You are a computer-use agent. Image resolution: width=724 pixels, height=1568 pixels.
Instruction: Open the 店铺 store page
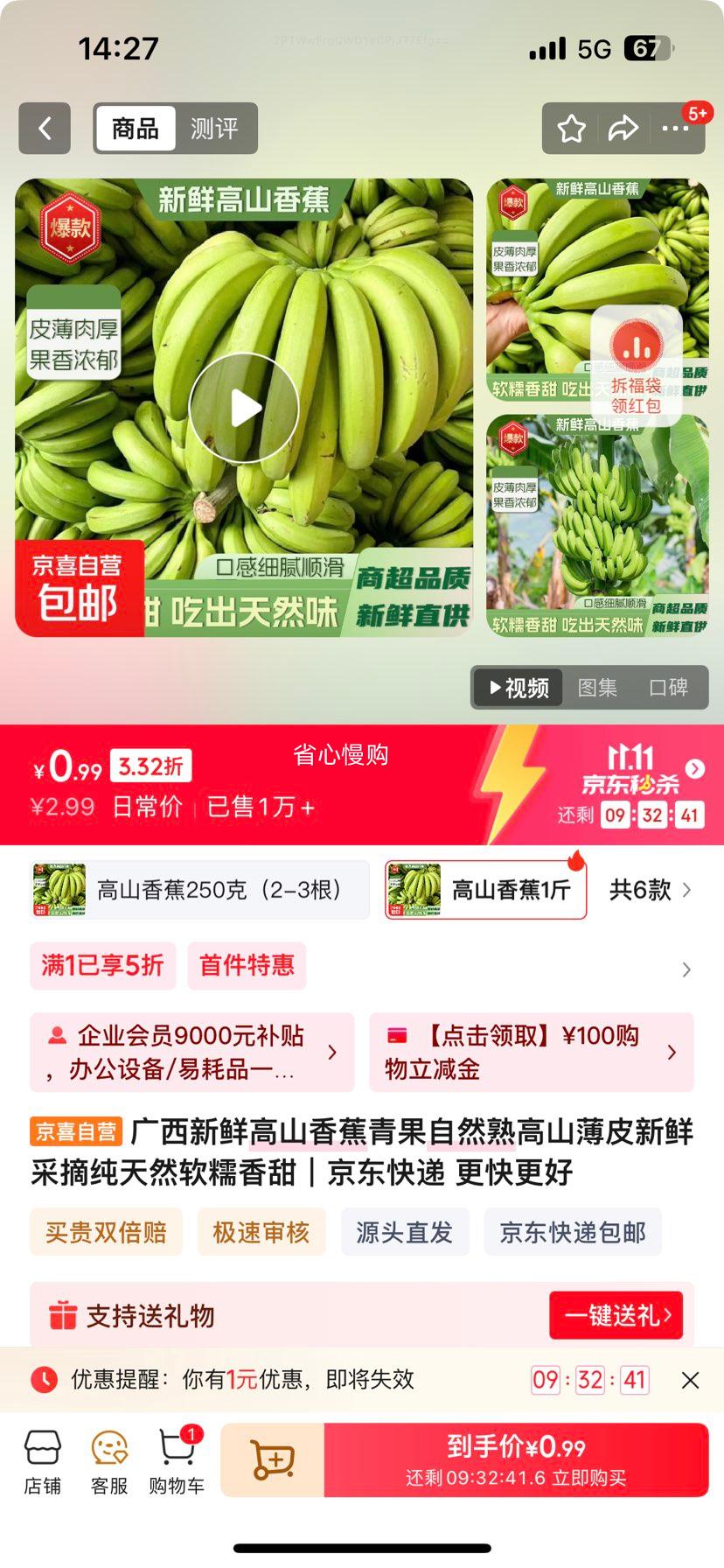tap(42, 1460)
